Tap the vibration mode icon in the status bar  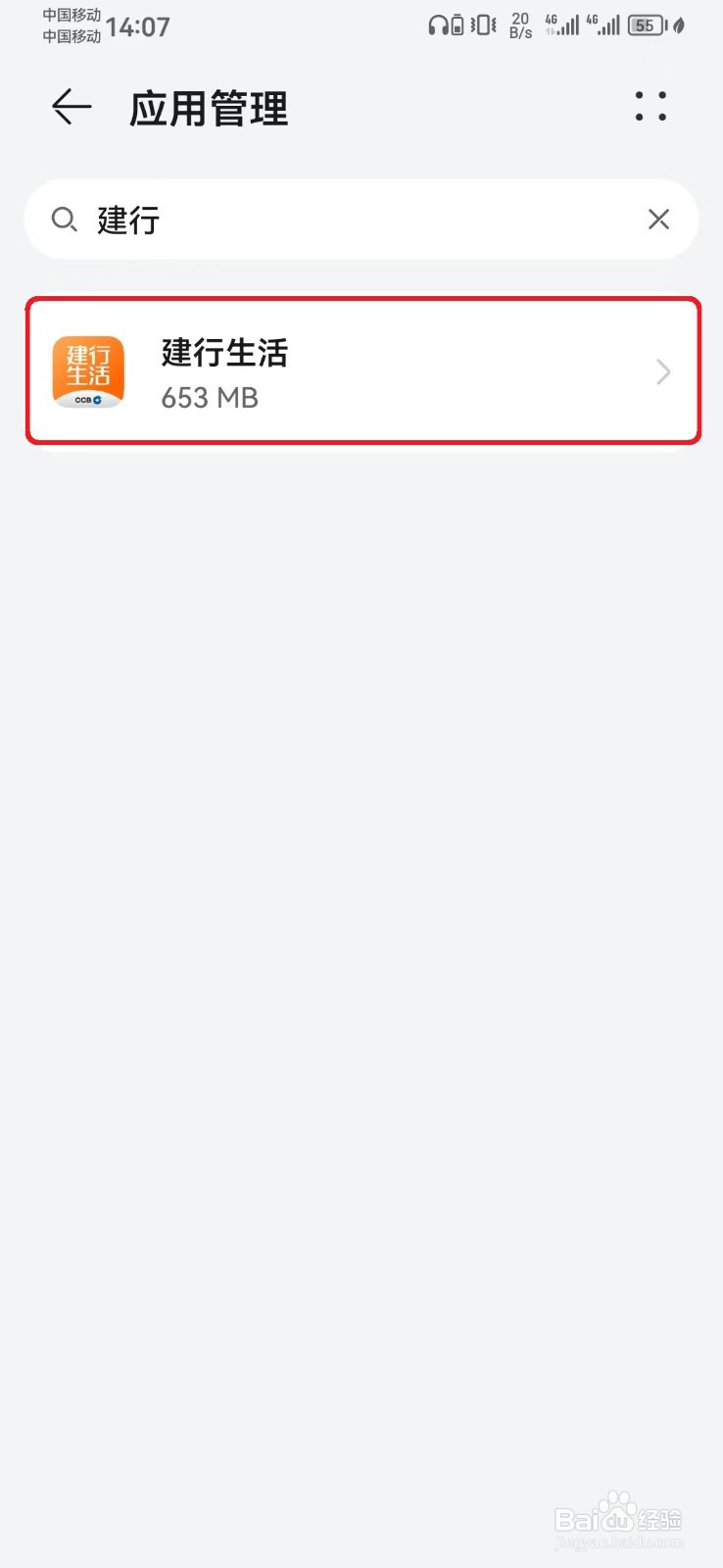click(x=482, y=25)
